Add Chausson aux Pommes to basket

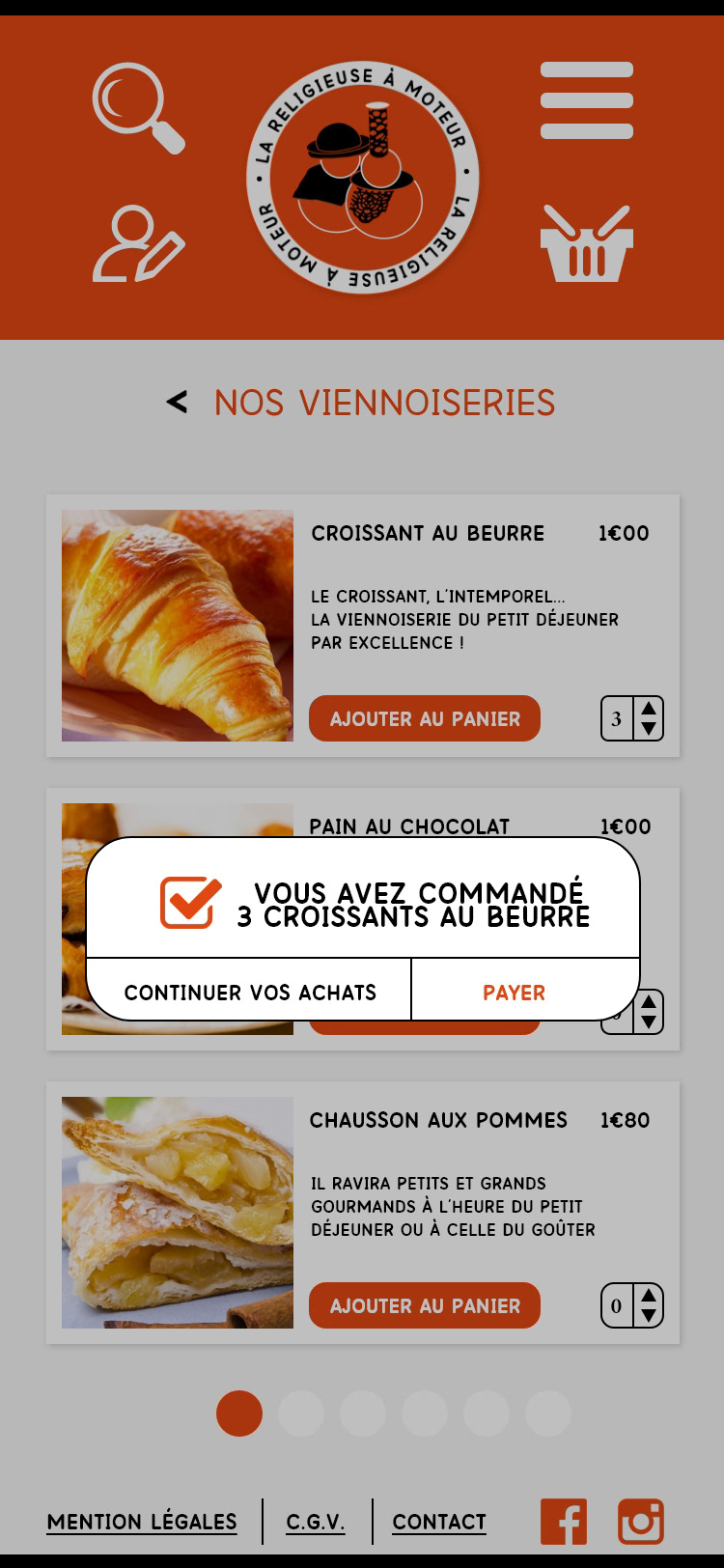click(424, 1305)
